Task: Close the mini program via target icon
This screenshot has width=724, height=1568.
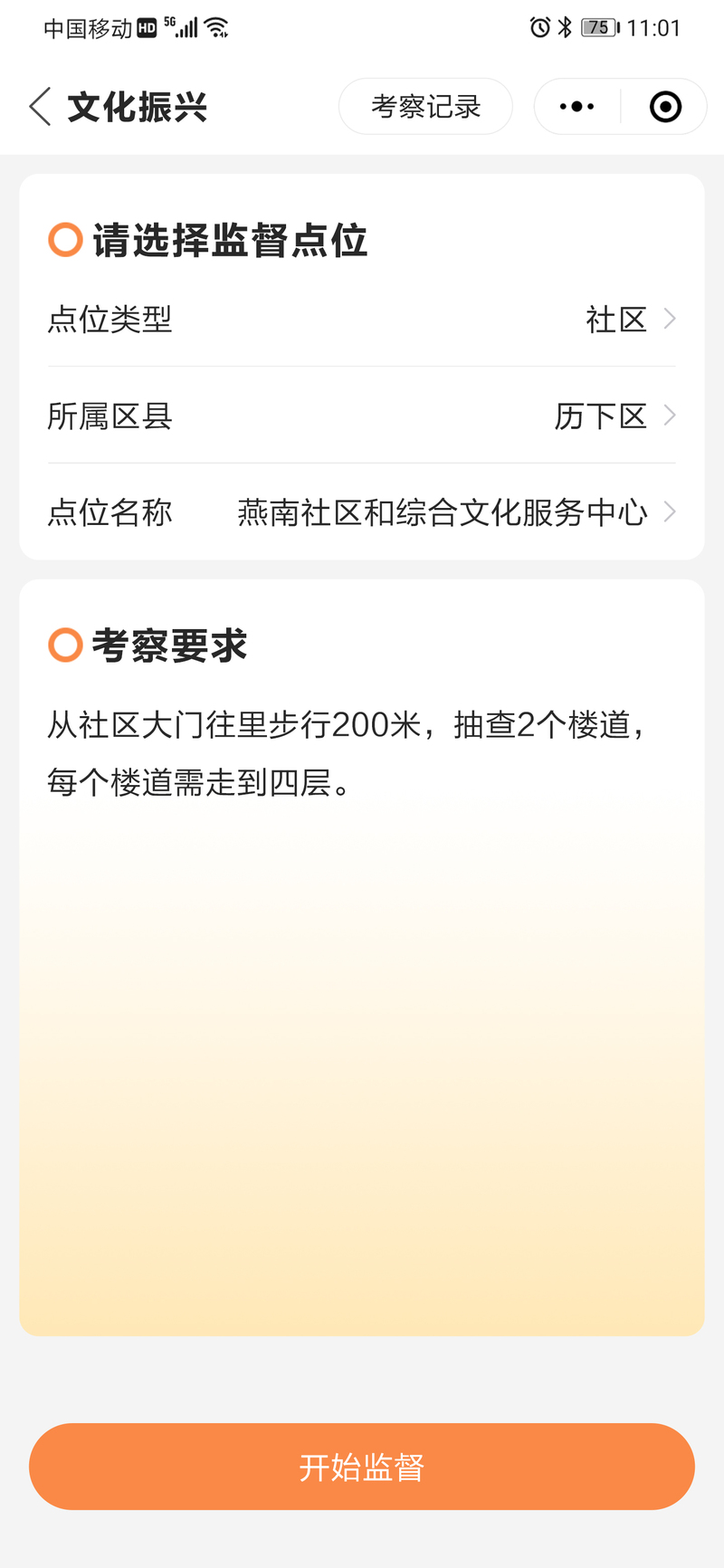Action: click(x=665, y=107)
